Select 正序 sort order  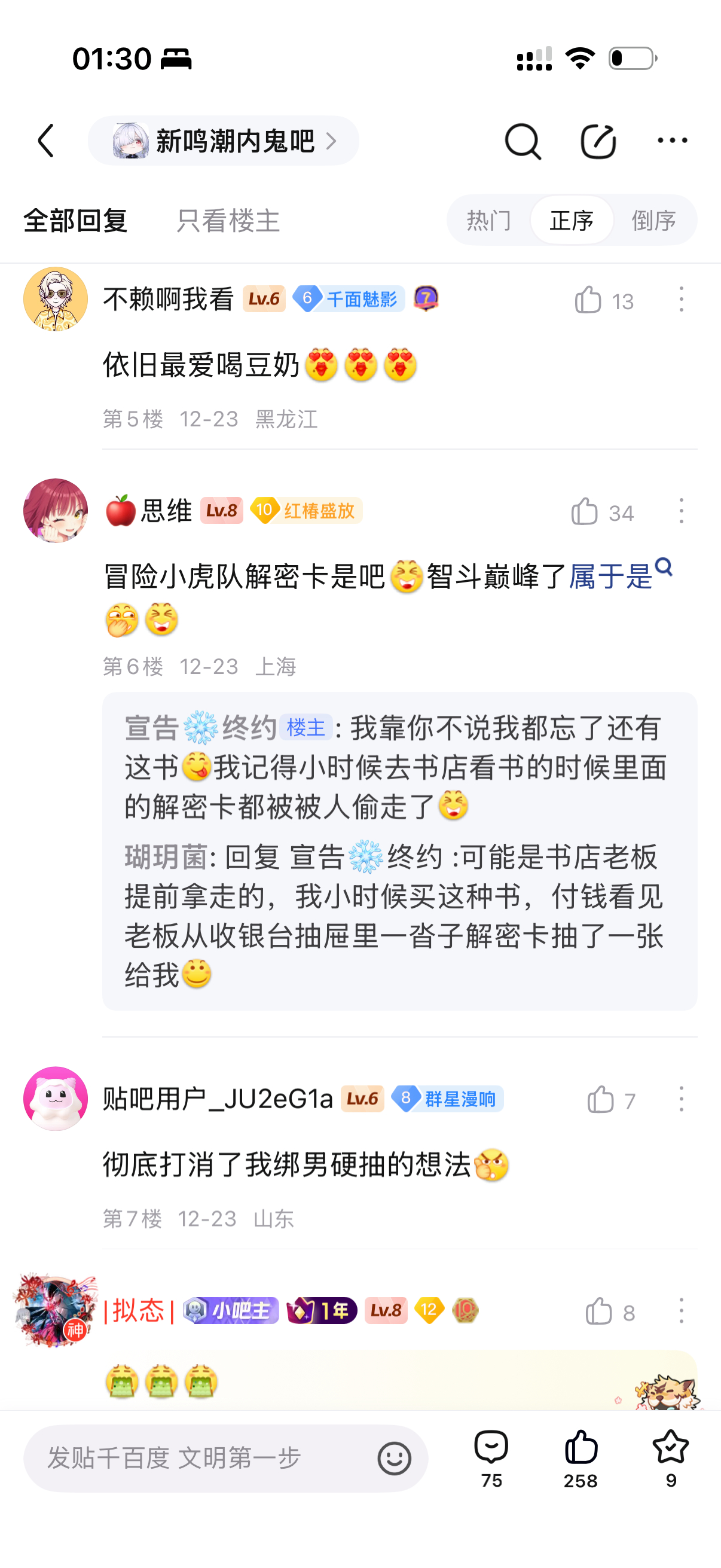(x=572, y=220)
